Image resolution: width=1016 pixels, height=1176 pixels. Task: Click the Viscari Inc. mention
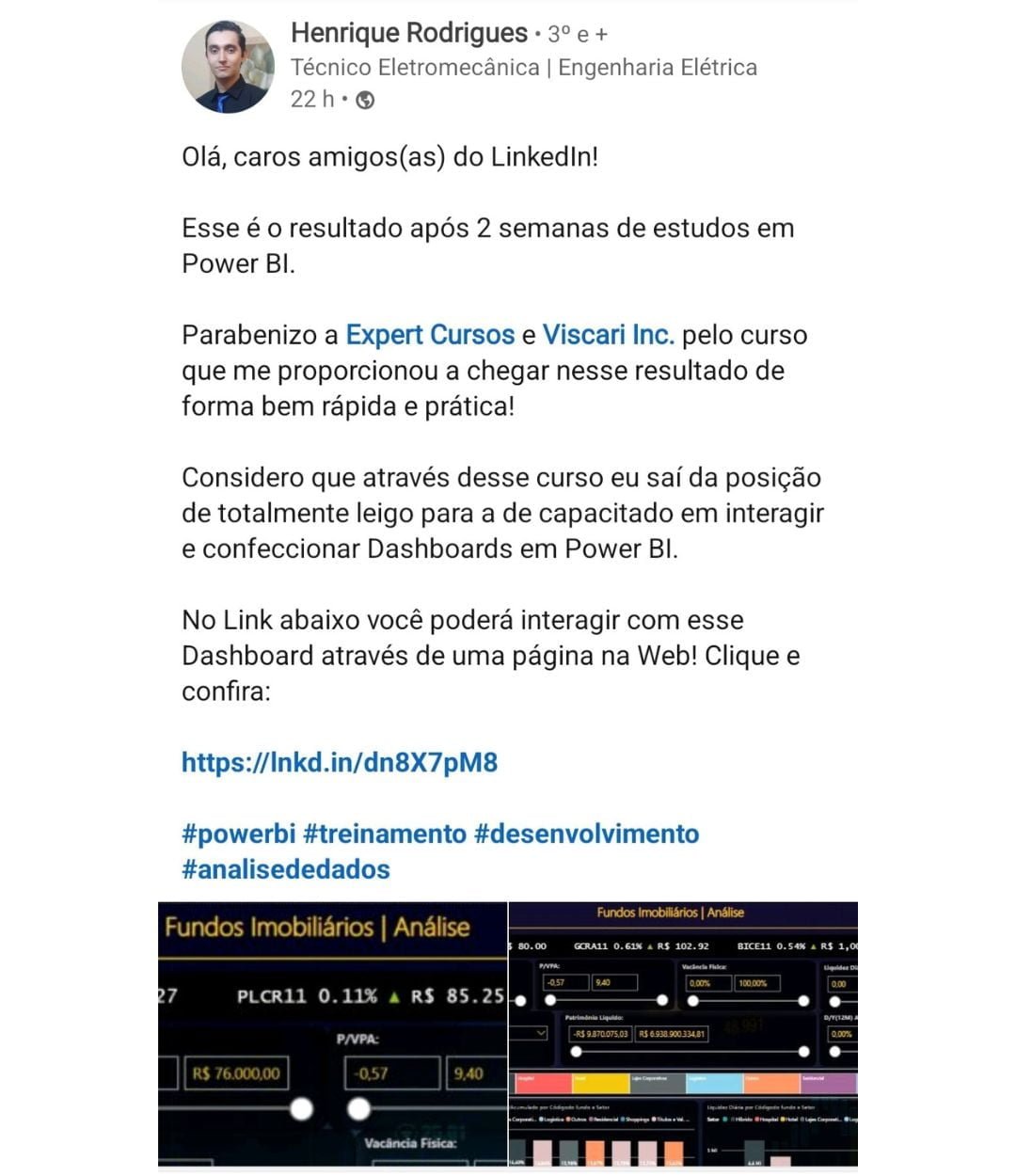click(608, 334)
